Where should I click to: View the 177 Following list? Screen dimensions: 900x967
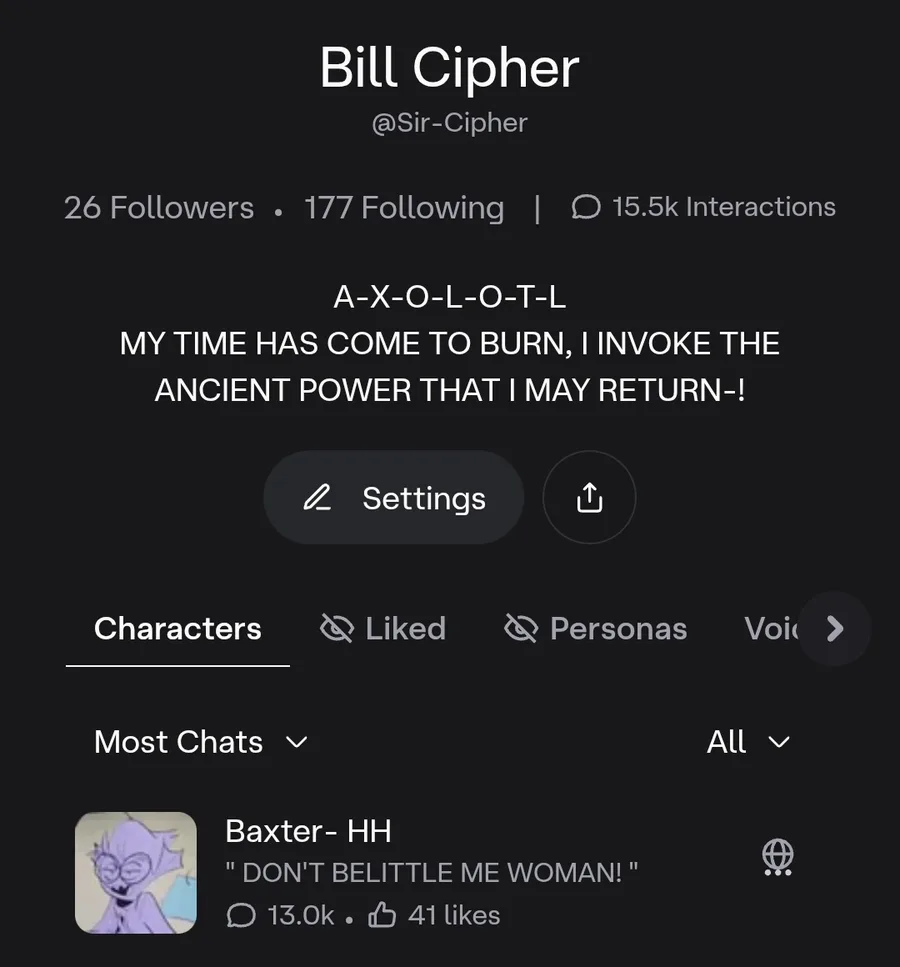pyautogui.click(x=404, y=208)
